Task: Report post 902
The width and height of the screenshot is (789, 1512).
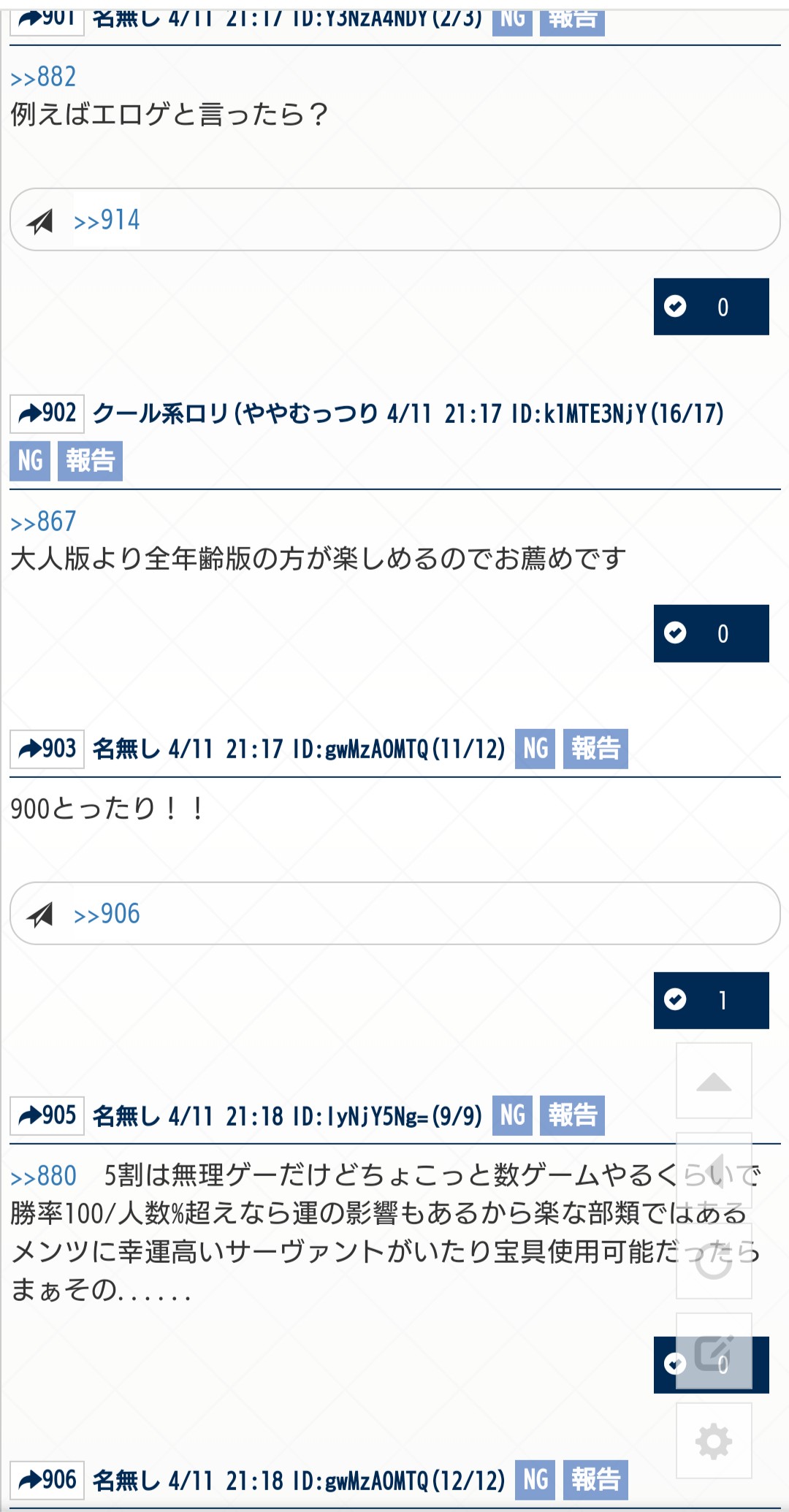Action: [x=90, y=461]
